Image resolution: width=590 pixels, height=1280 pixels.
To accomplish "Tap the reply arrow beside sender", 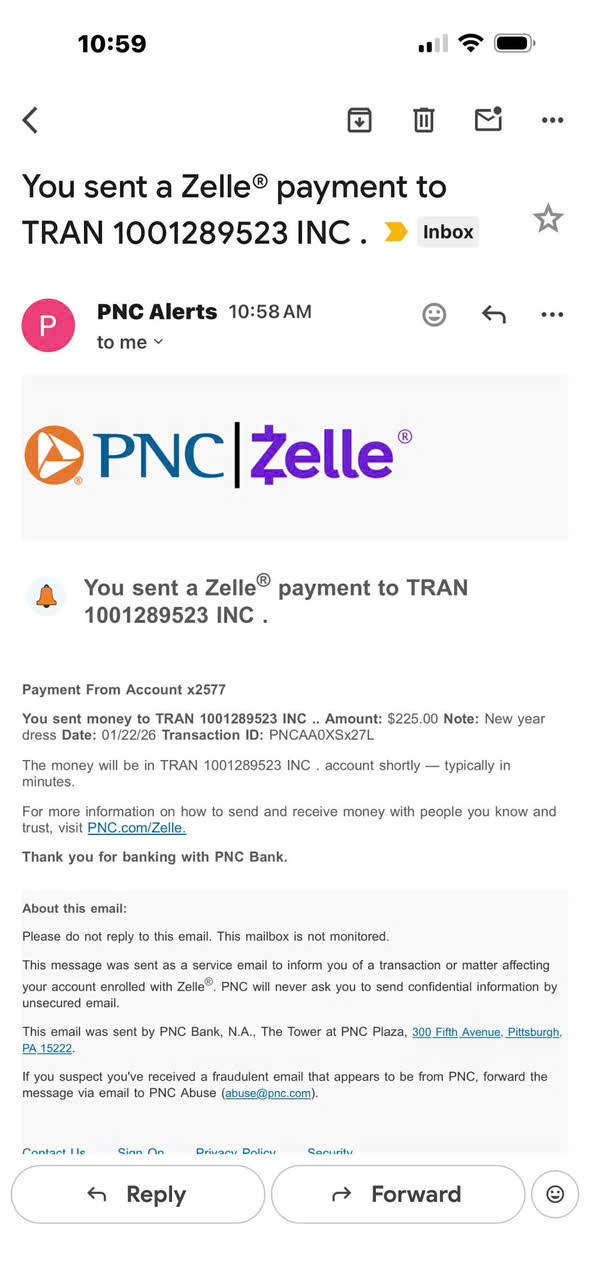I will click(494, 314).
